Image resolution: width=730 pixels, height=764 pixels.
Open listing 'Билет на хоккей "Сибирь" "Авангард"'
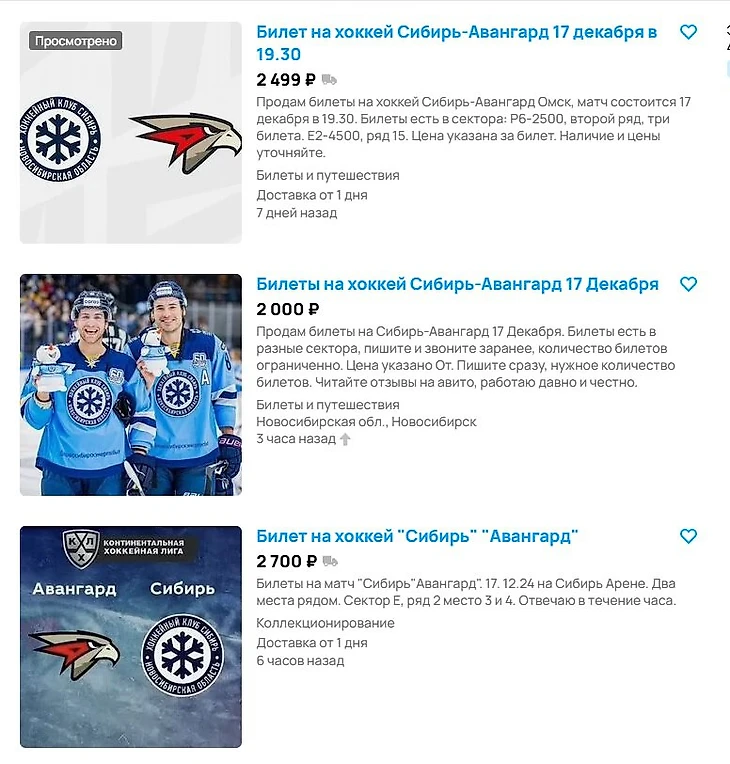click(417, 536)
